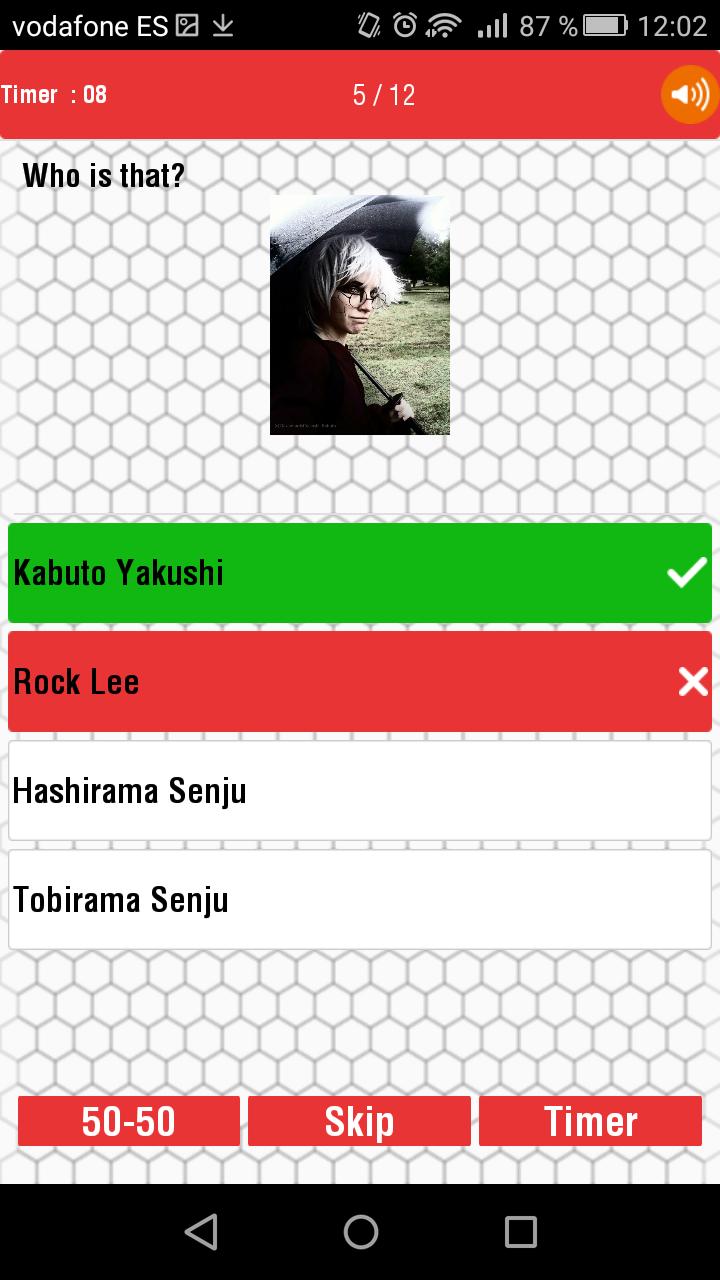The height and width of the screenshot is (1280, 720).
Task: Choose the Rock Lee answer
Action: click(360, 682)
